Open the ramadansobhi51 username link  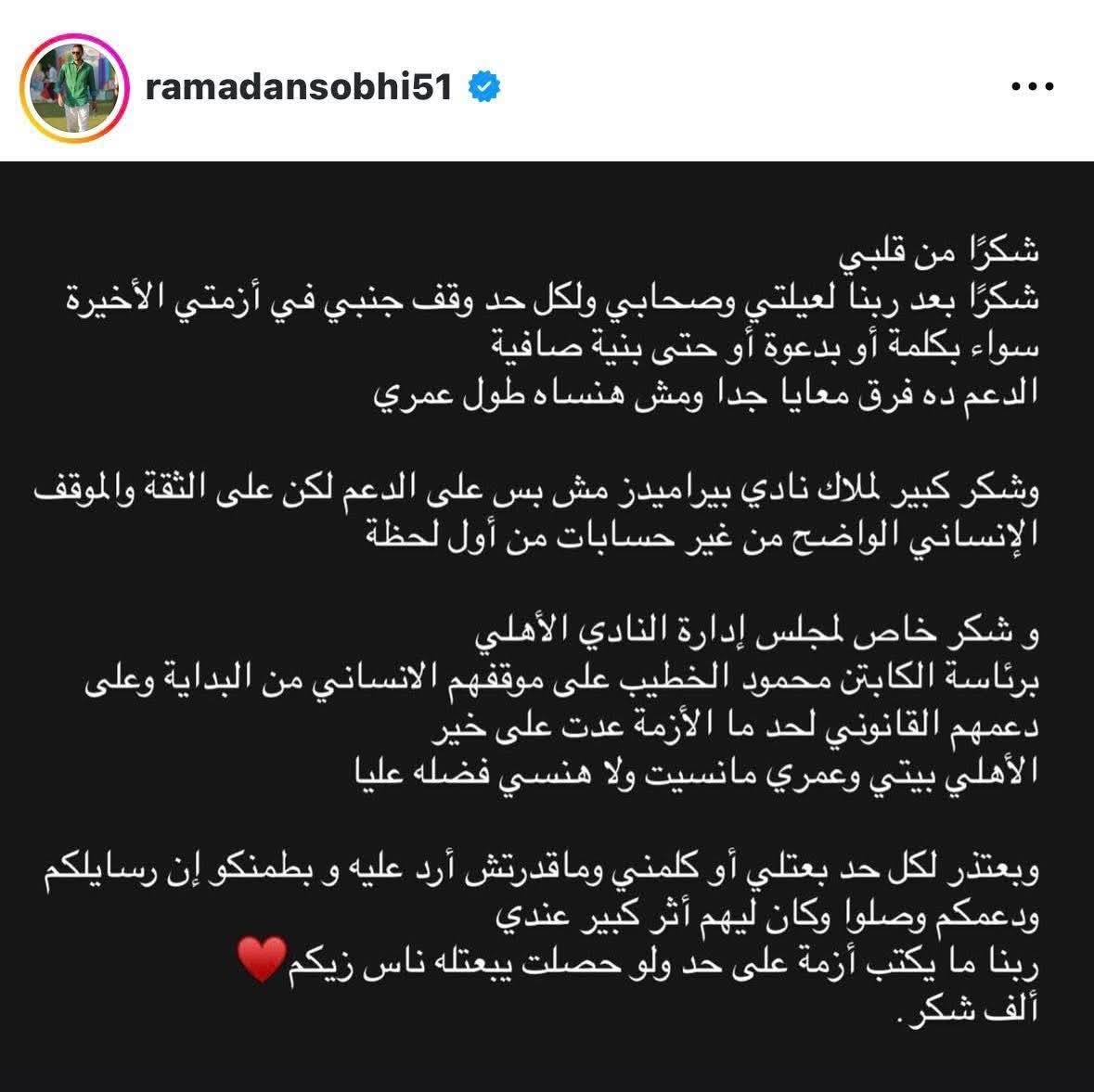pos(298,87)
